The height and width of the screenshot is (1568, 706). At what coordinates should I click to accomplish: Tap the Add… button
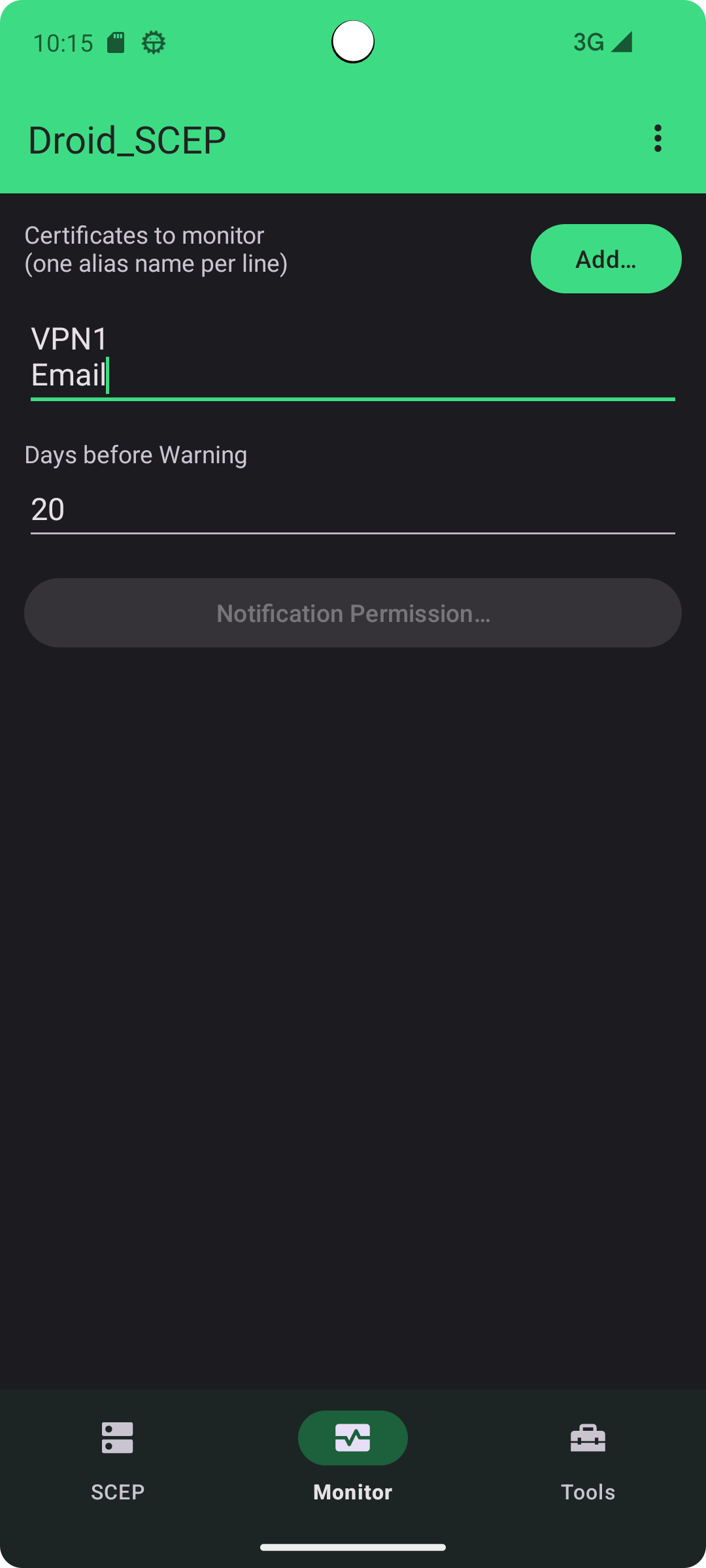[x=605, y=259]
